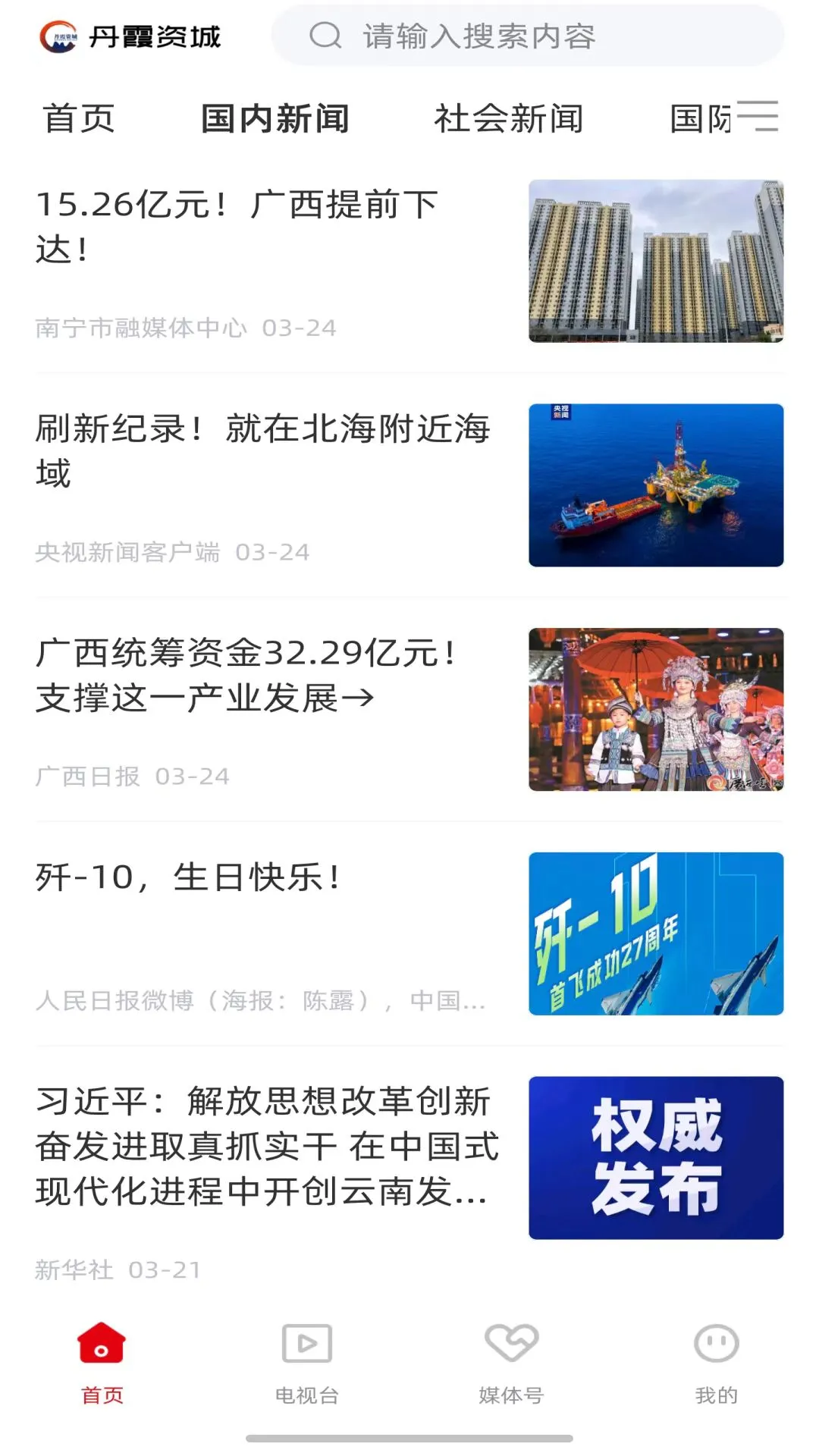This screenshot has height=1456, width=819.
Task: Read the 刷新纪录！就在北海附近海域 story
Action: (262, 450)
